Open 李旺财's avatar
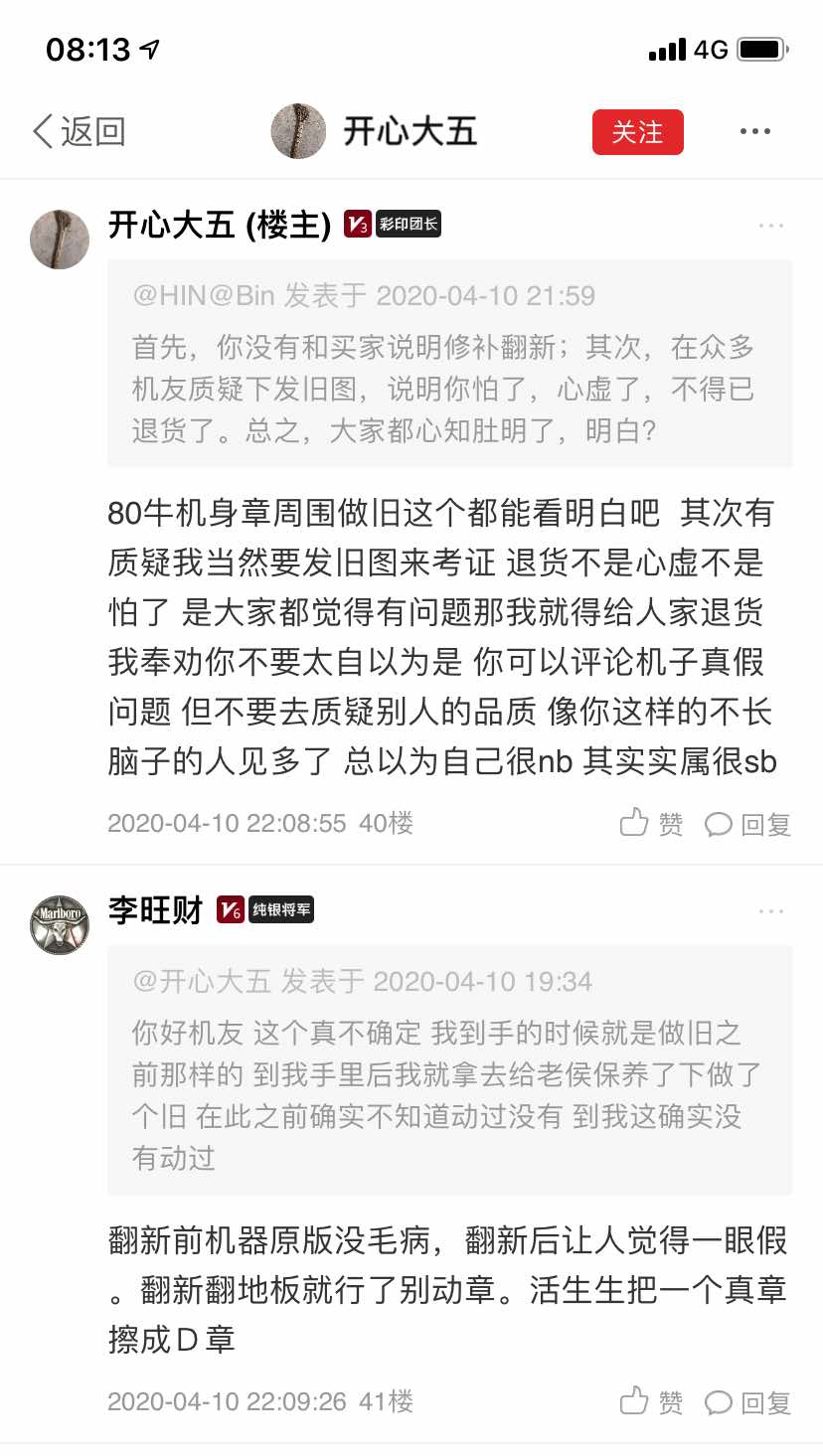This screenshot has width=823, height=1456. coord(60,924)
